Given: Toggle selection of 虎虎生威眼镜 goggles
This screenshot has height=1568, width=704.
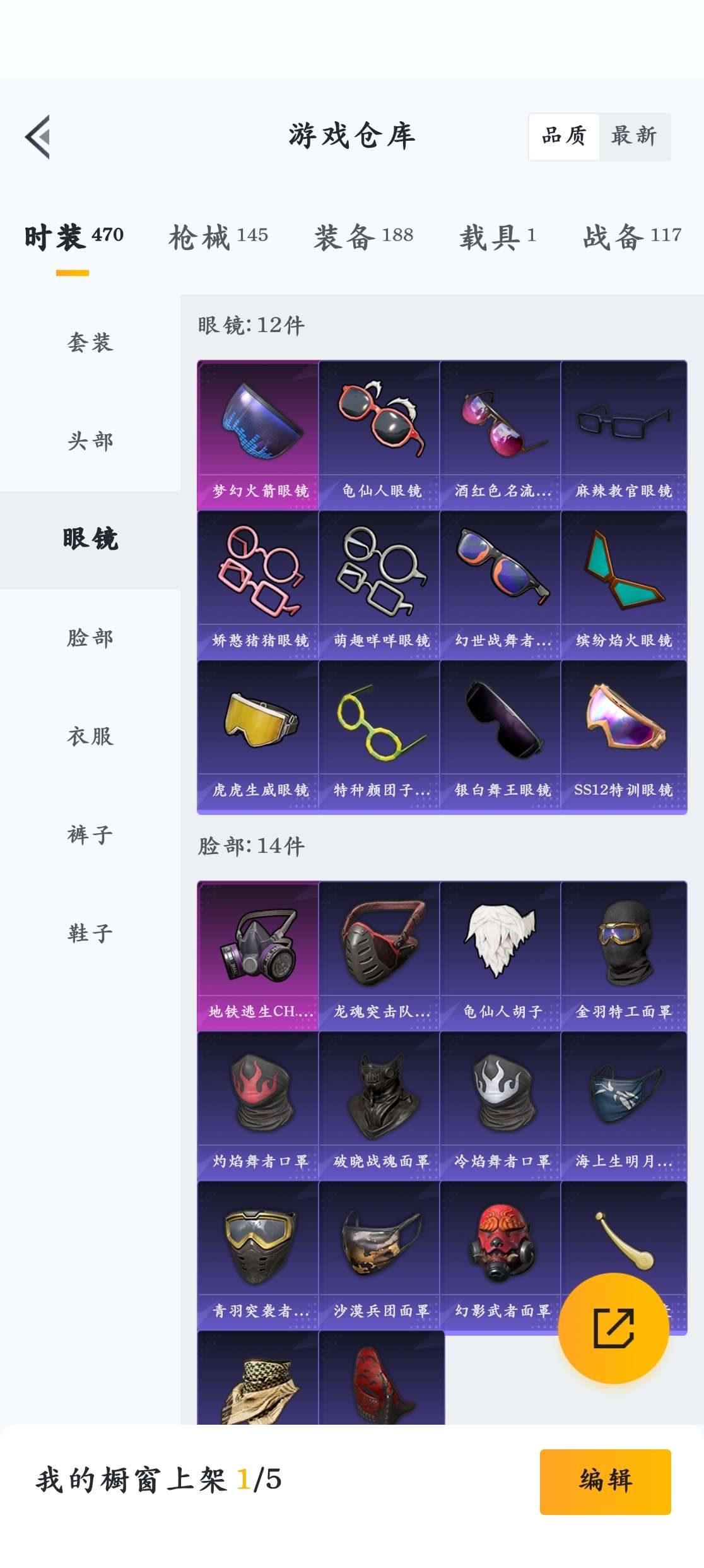Looking at the screenshot, I should [257, 732].
